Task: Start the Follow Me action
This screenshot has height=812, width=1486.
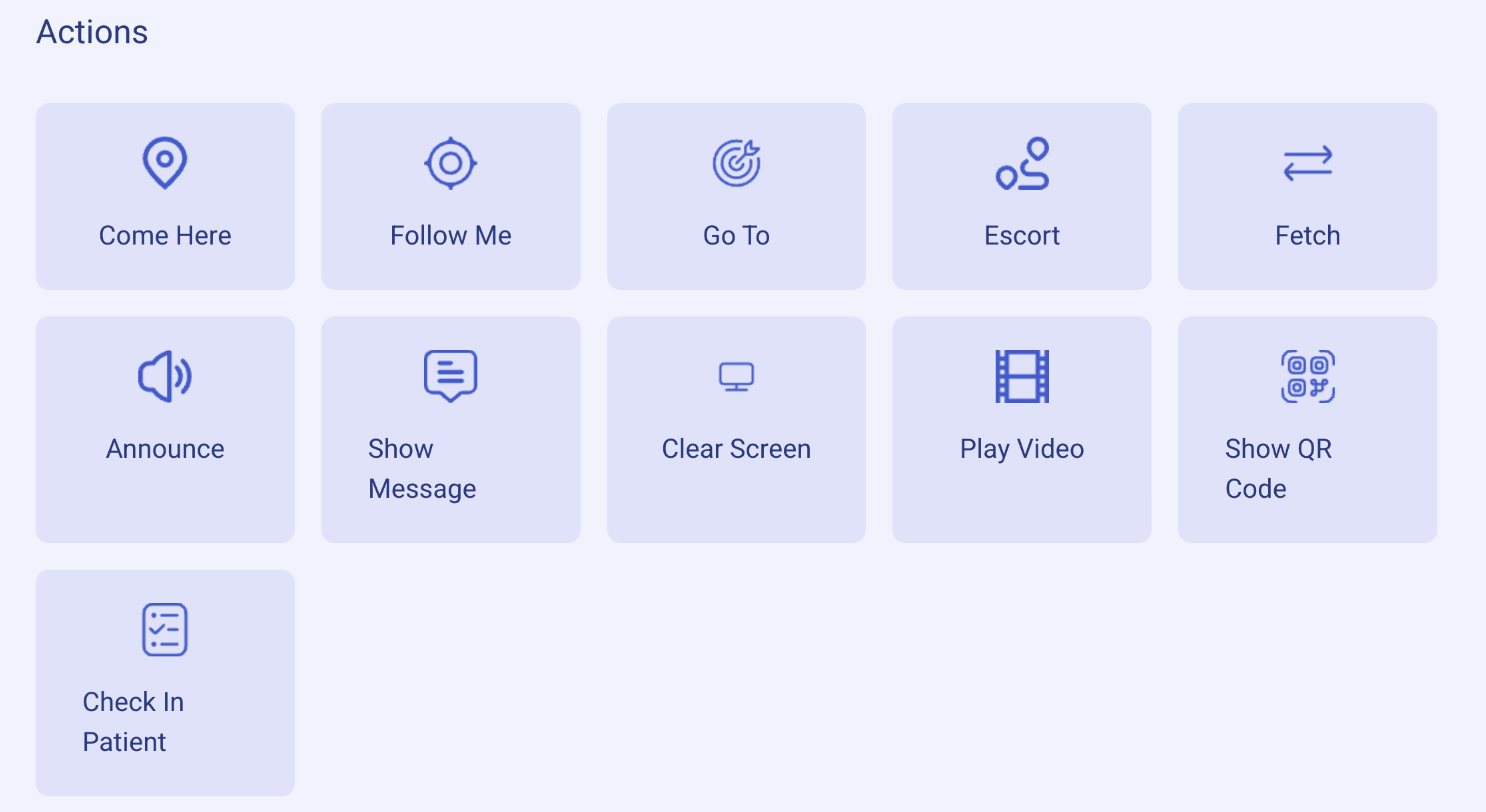Action: (450, 197)
